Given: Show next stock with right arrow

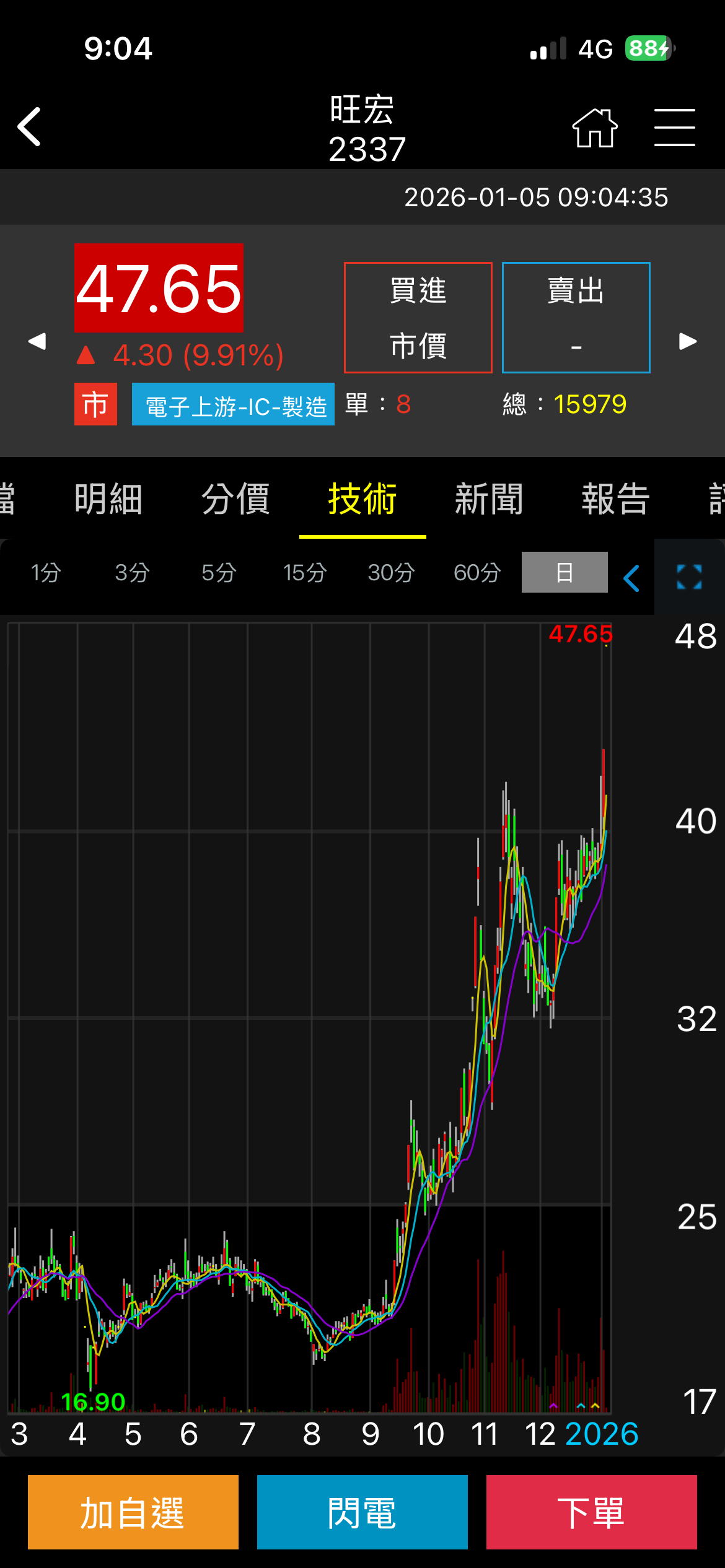Looking at the screenshot, I should tap(688, 341).
